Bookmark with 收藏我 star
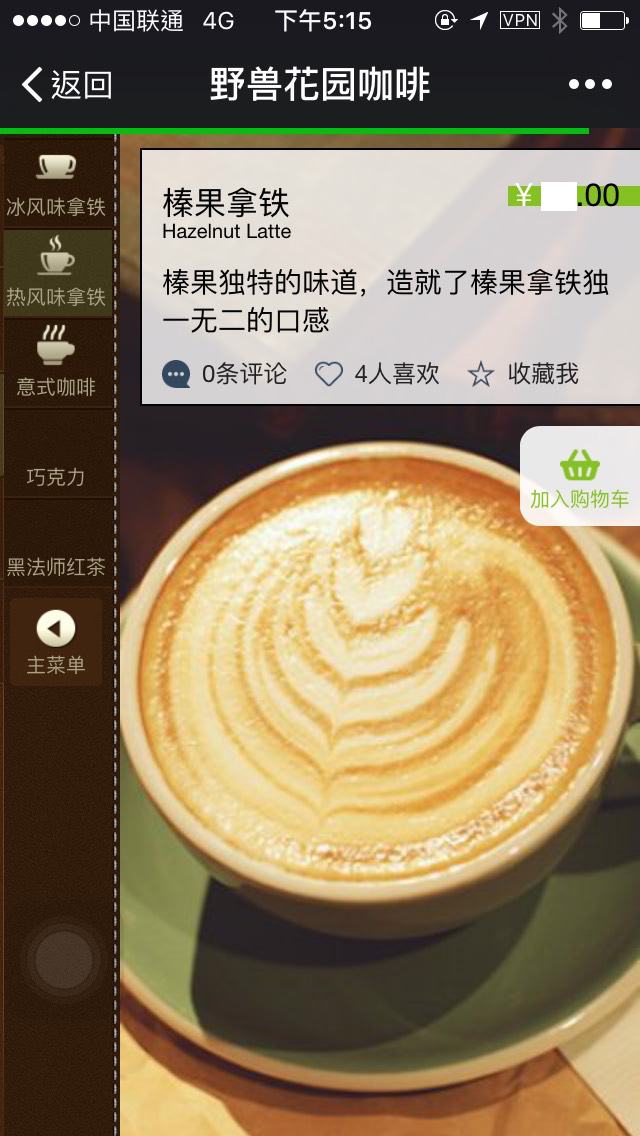Image resolution: width=640 pixels, height=1136 pixels. coord(523,374)
